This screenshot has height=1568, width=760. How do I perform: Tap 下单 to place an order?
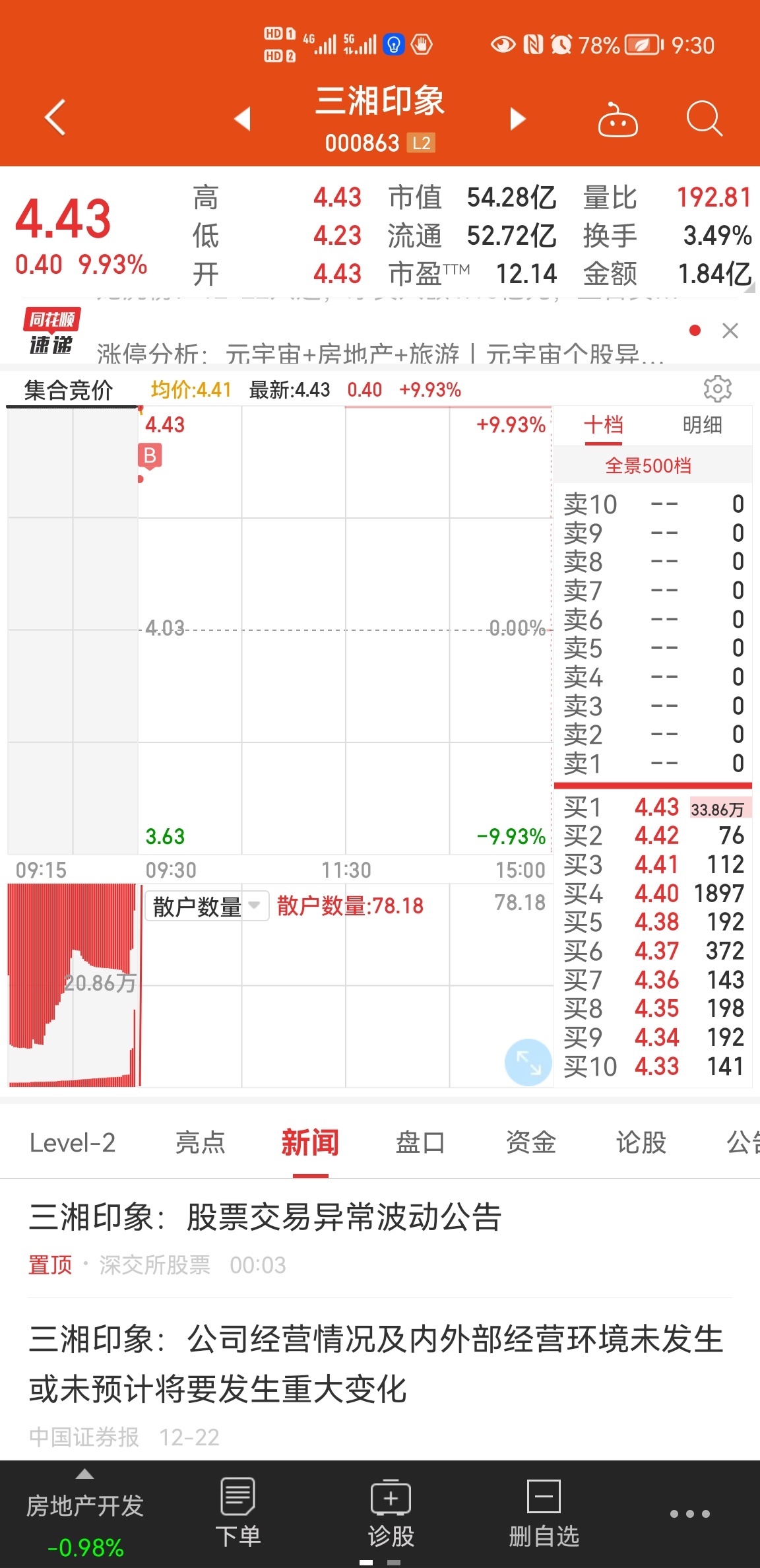[x=237, y=1513]
